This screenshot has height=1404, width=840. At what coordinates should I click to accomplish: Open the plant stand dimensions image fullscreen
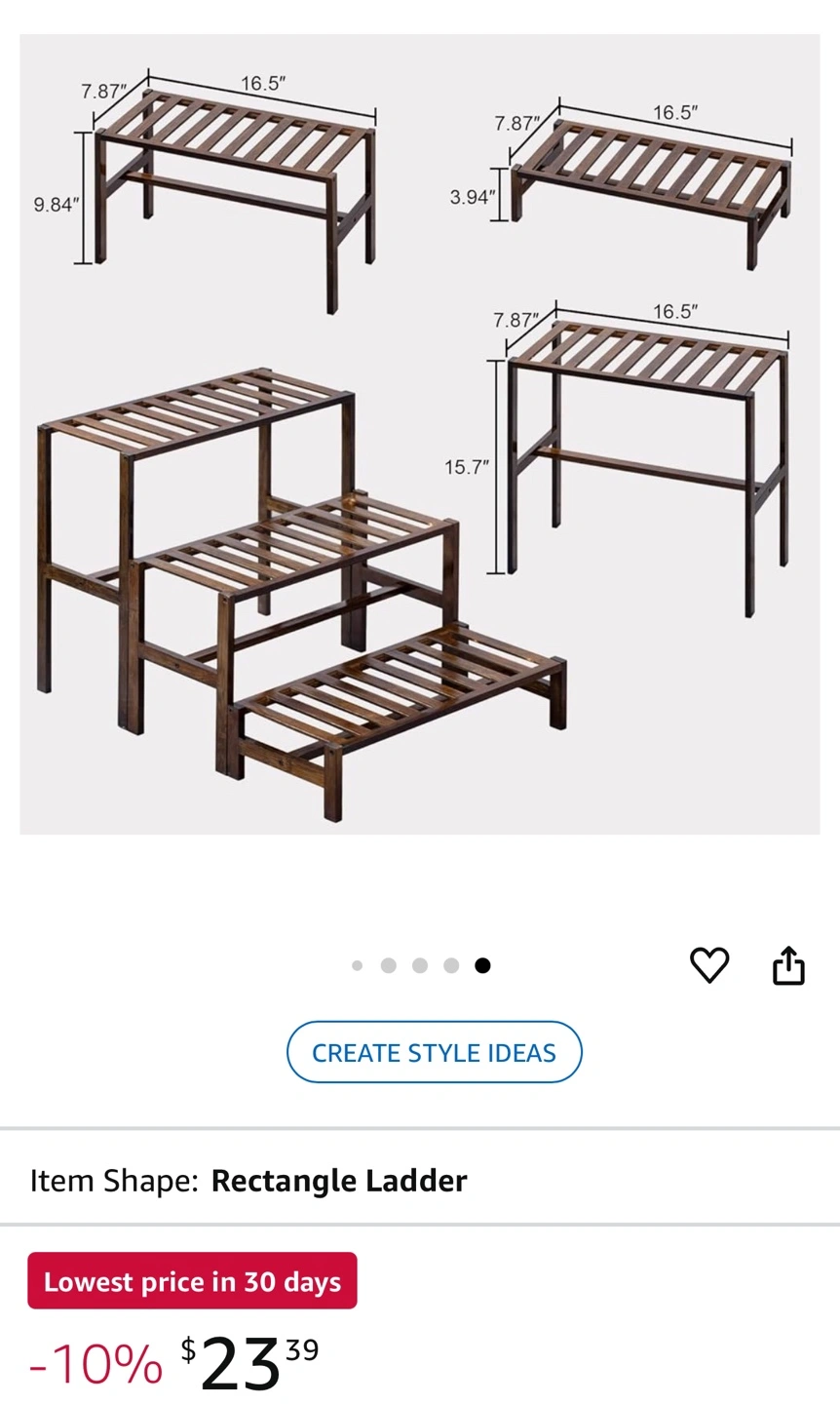(420, 435)
